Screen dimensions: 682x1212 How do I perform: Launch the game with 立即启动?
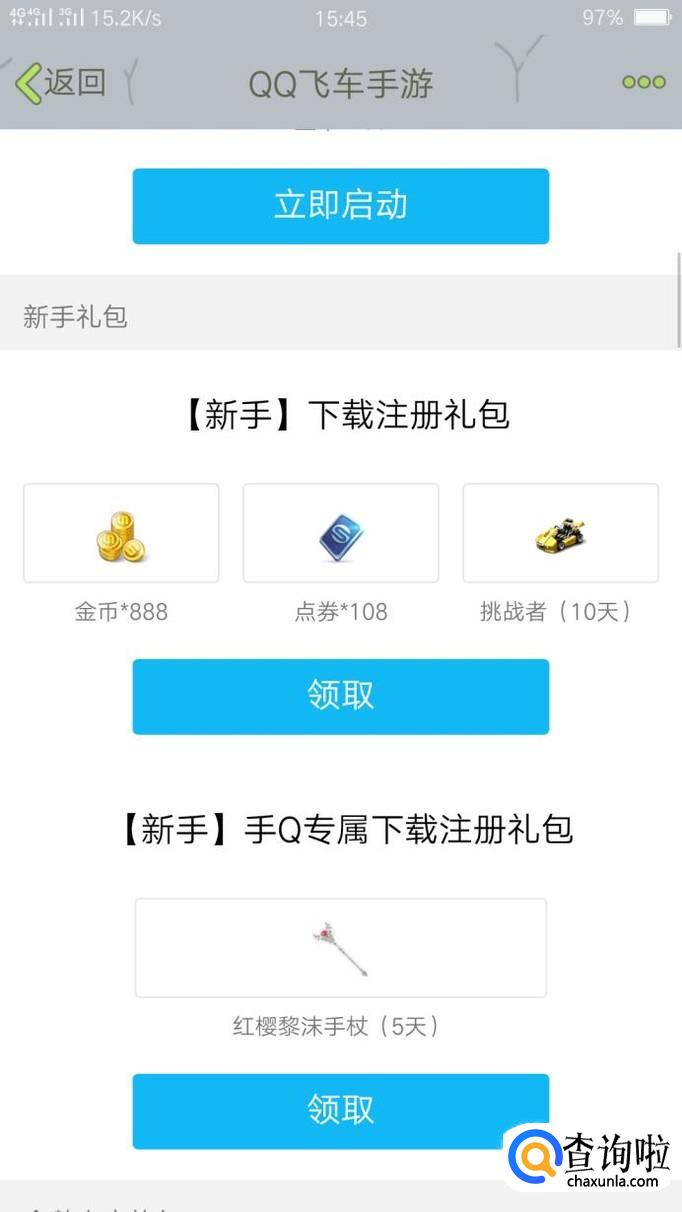340,206
